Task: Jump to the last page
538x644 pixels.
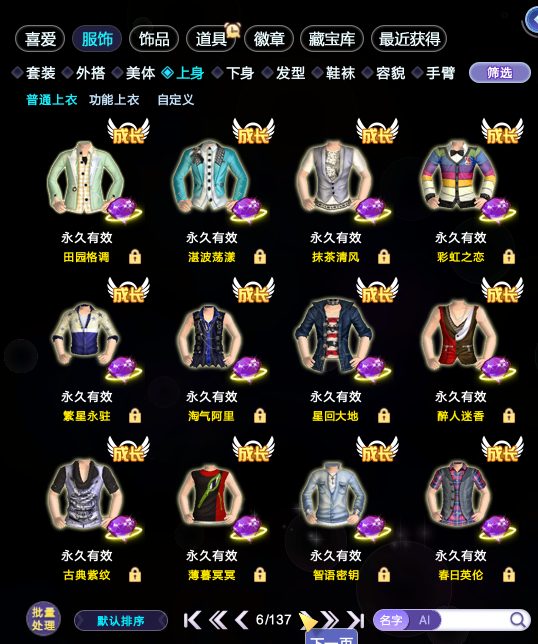Action: click(356, 620)
